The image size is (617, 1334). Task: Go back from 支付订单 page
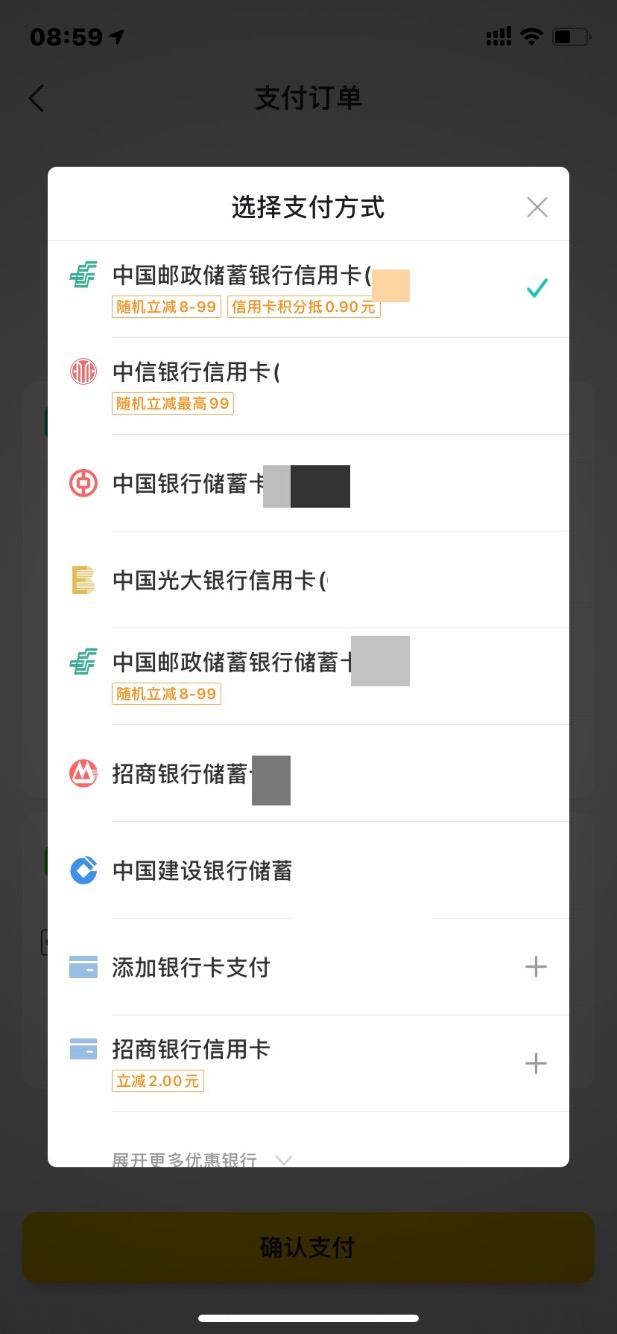[37, 98]
